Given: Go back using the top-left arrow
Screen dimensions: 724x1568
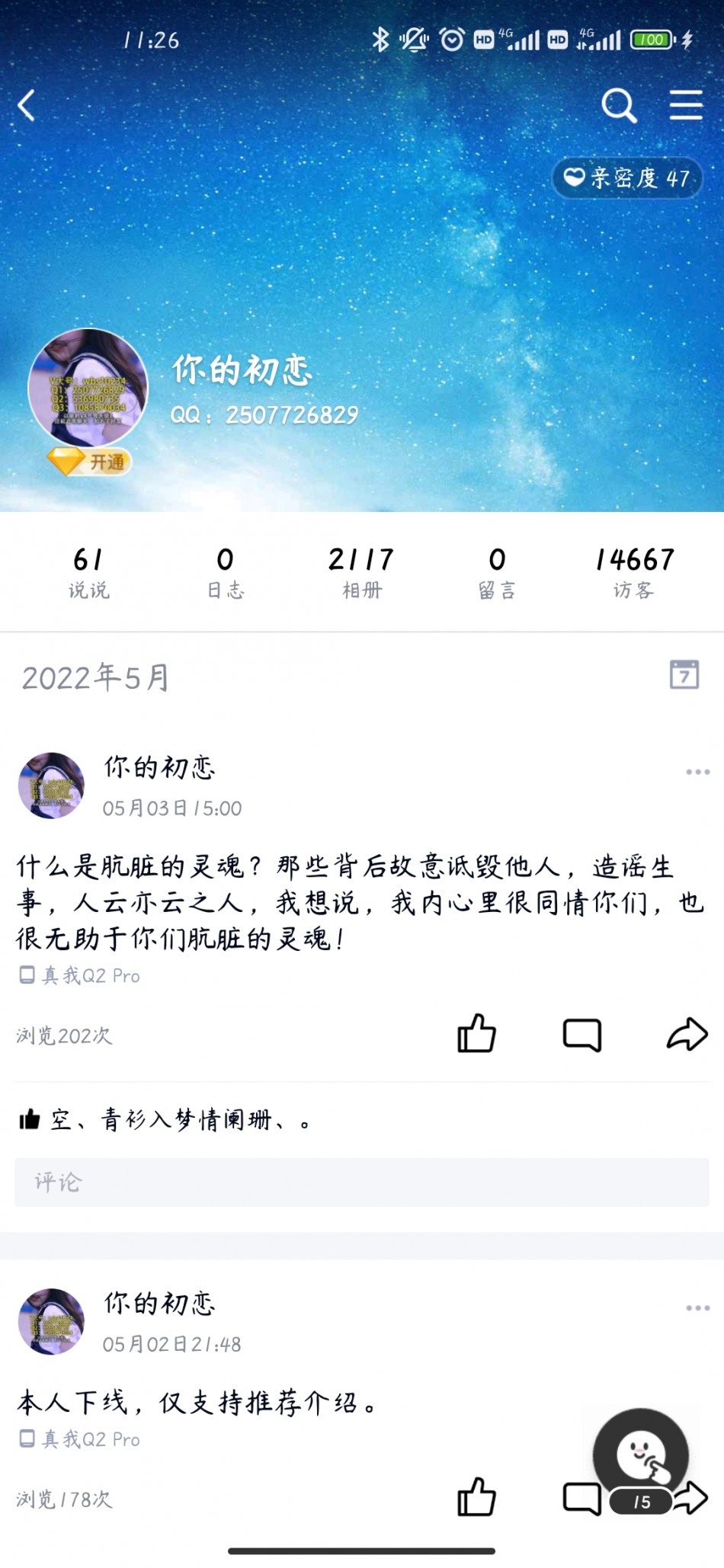Looking at the screenshot, I should click(x=27, y=105).
